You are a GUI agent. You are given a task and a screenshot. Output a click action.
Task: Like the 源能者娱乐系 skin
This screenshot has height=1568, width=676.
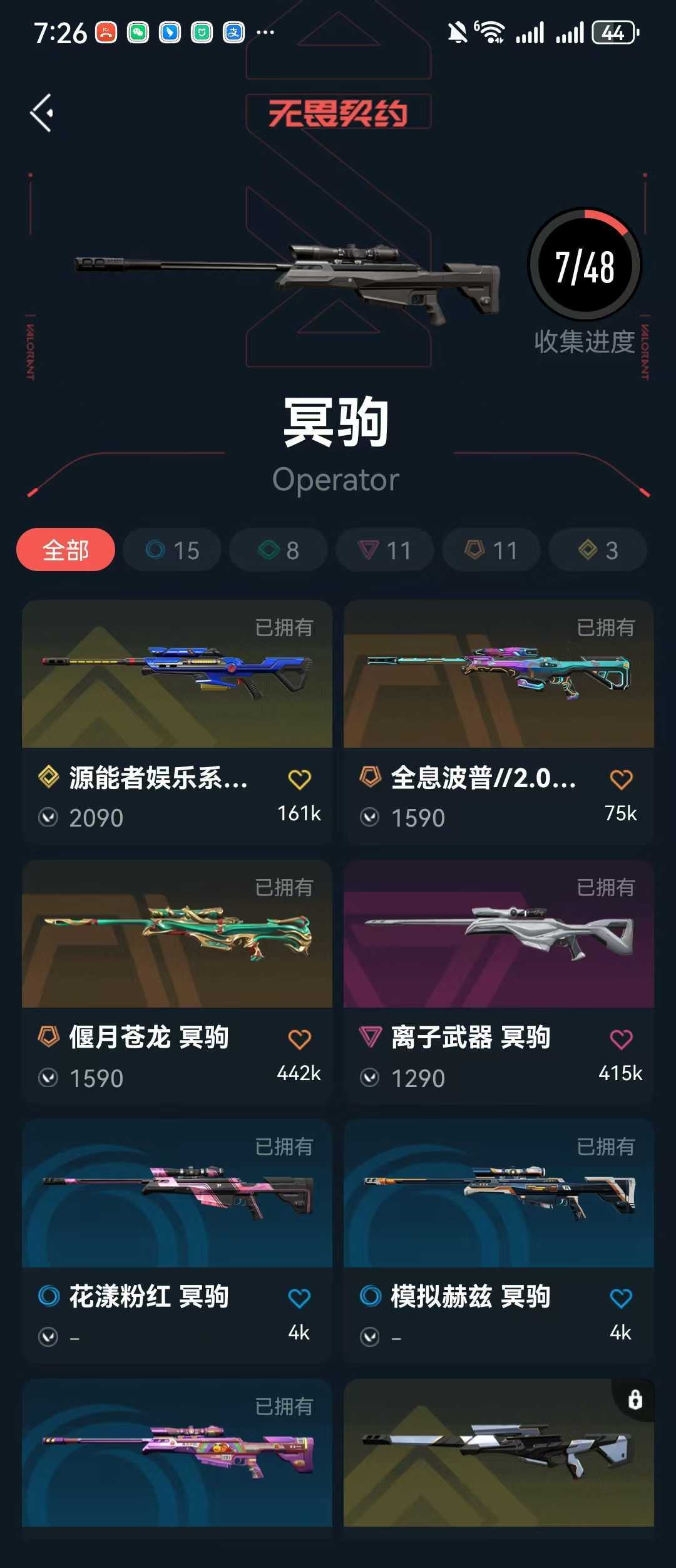299,780
